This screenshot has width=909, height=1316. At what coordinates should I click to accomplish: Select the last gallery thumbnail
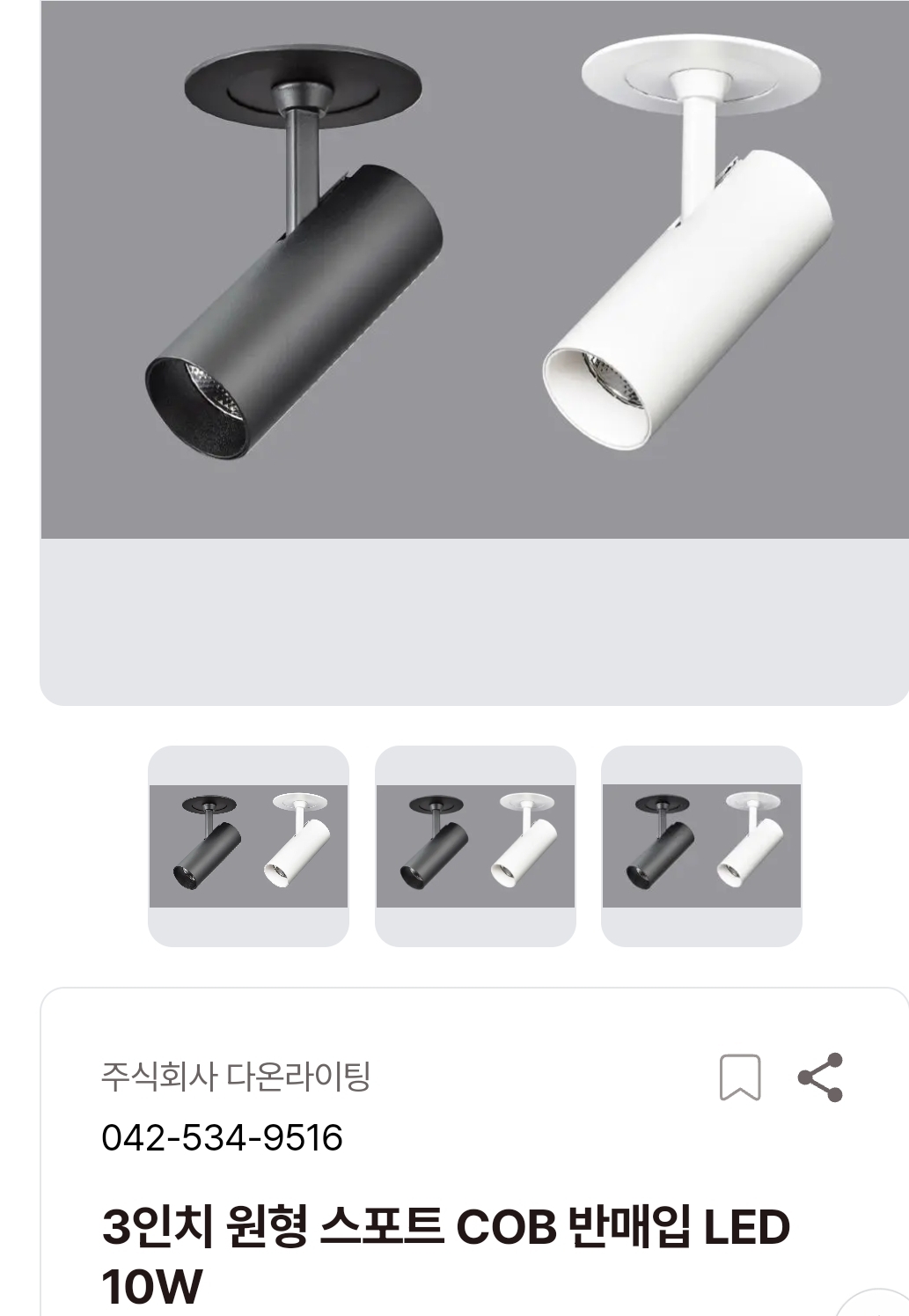(x=701, y=846)
